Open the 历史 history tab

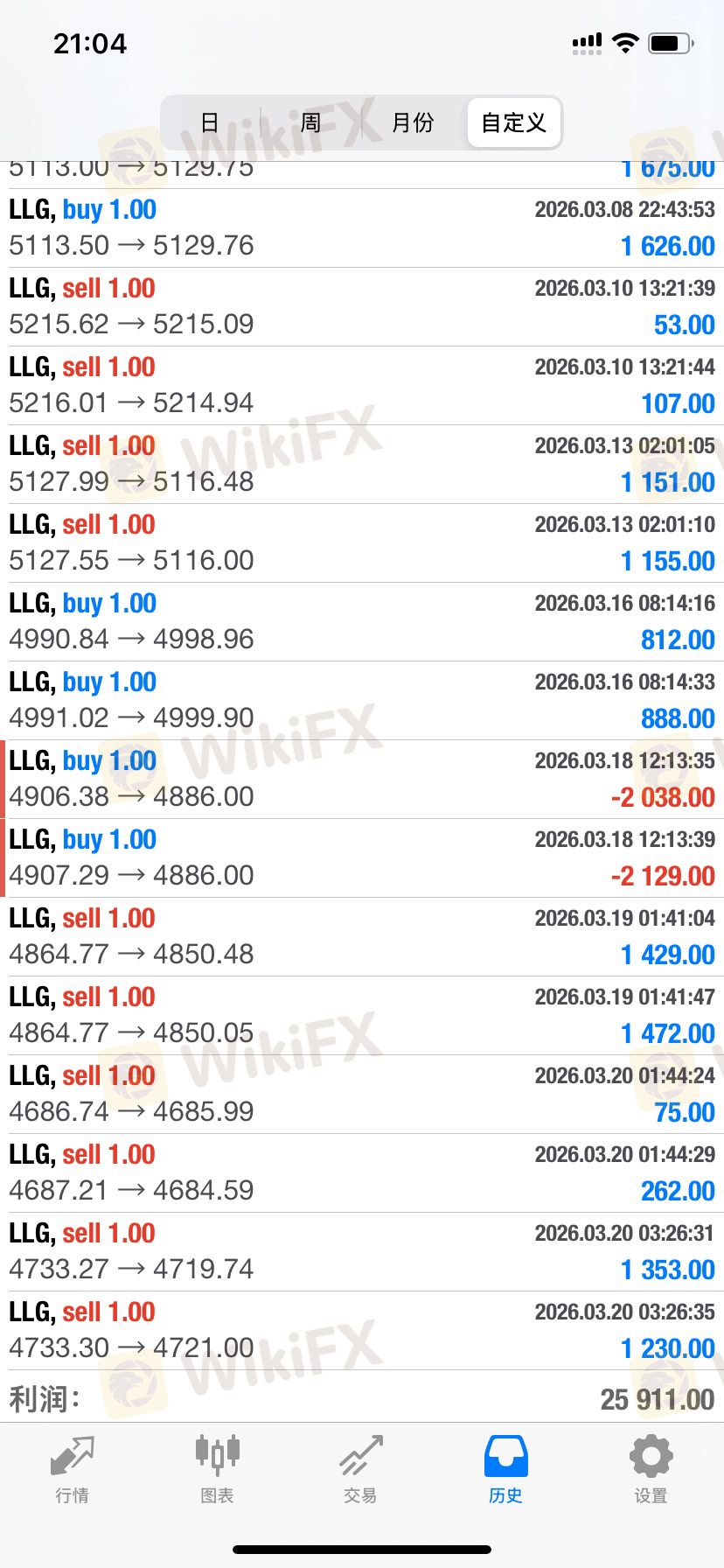(505, 1470)
